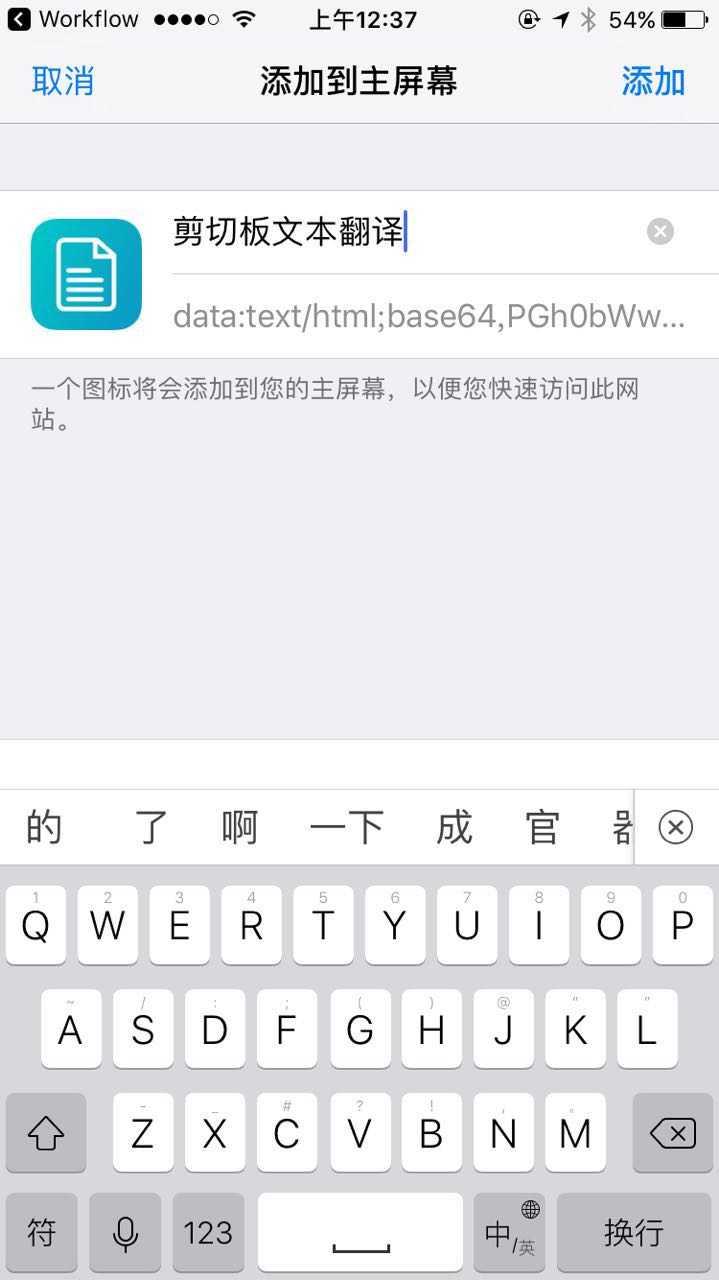Open the 123 number keyboard

(x=208, y=1232)
